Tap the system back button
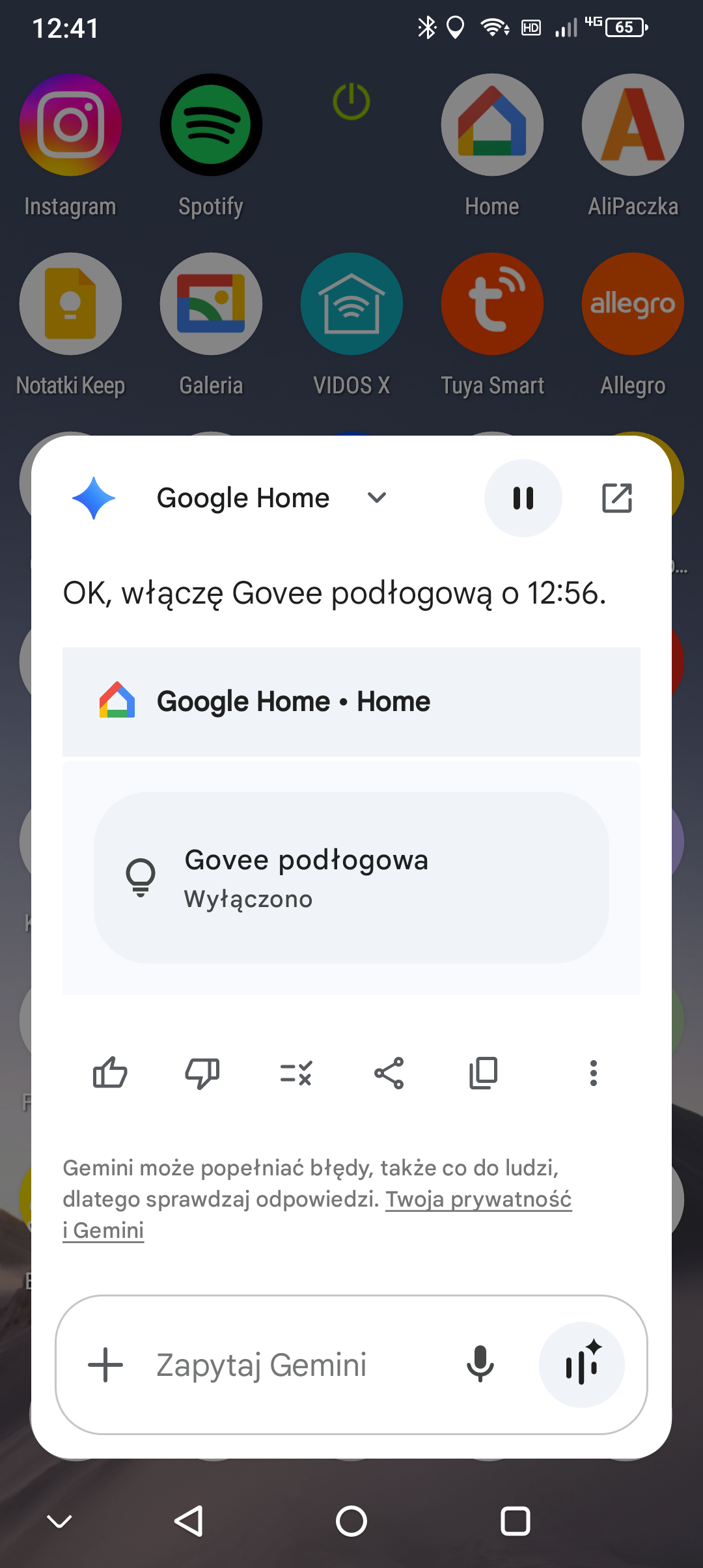703x1568 pixels. (189, 1522)
